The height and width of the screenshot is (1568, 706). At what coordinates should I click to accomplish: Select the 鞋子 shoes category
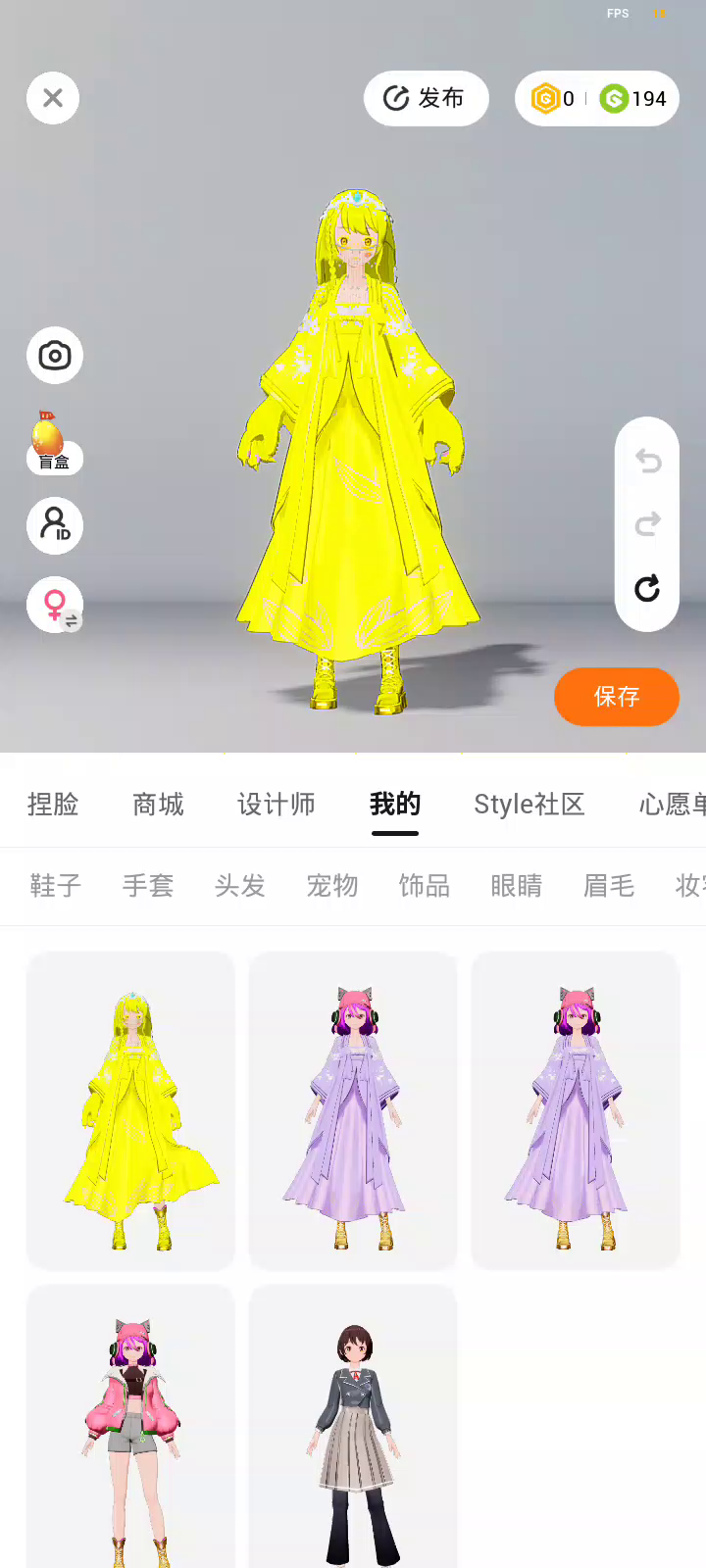[56, 886]
